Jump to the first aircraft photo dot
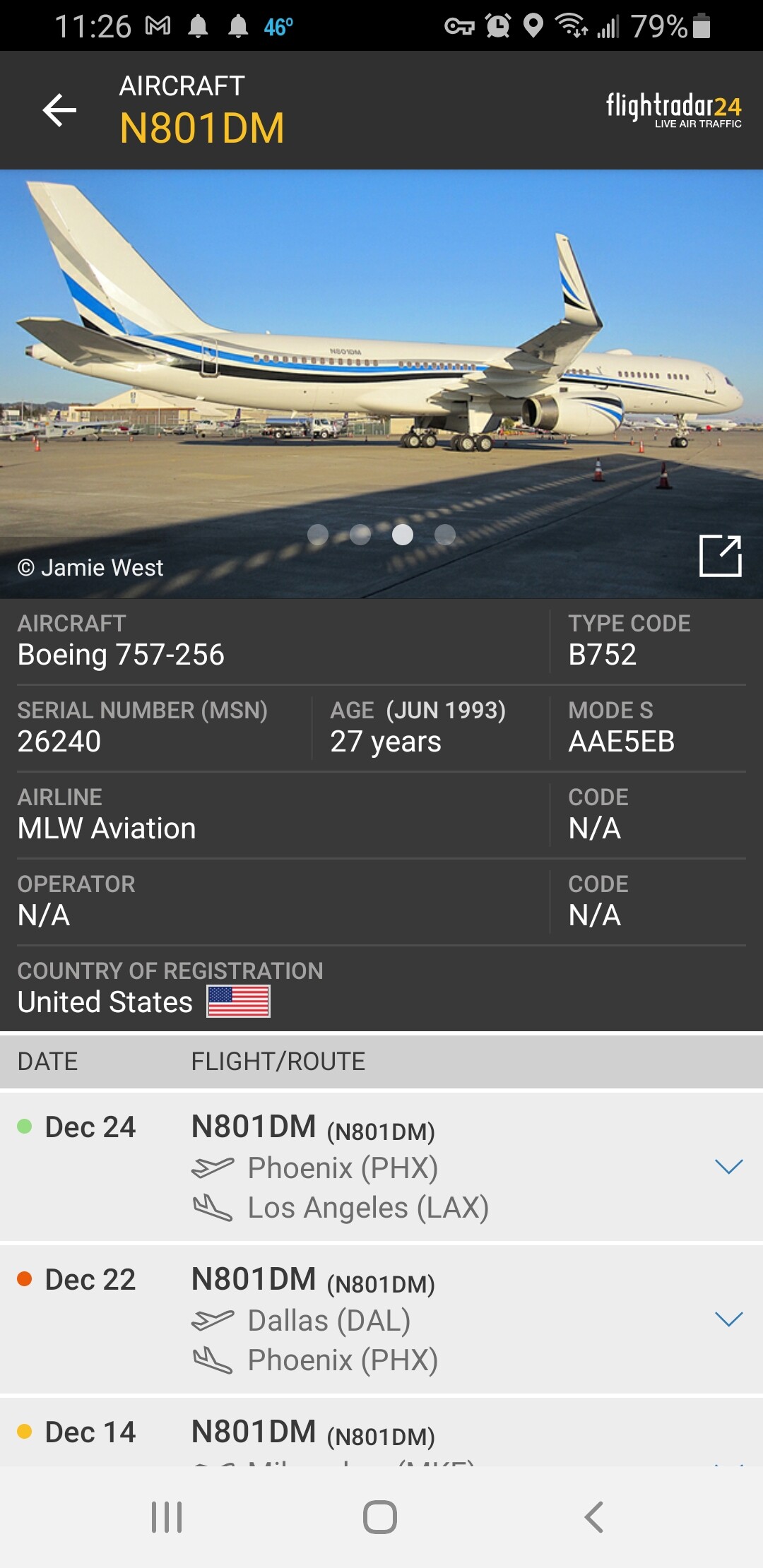The height and width of the screenshot is (1568, 763). pyautogui.click(x=318, y=535)
